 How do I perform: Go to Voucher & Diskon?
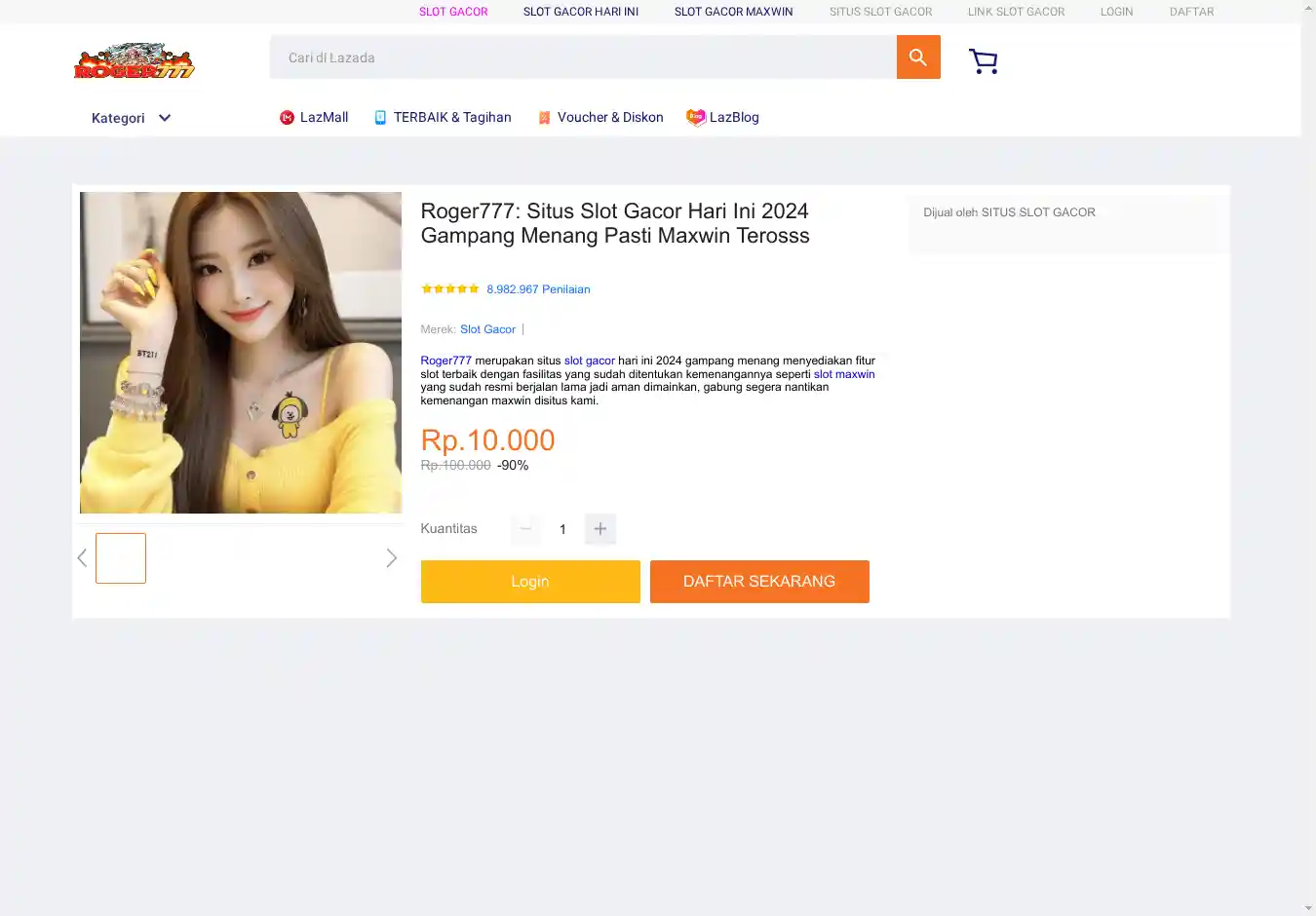pyautogui.click(x=600, y=117)
